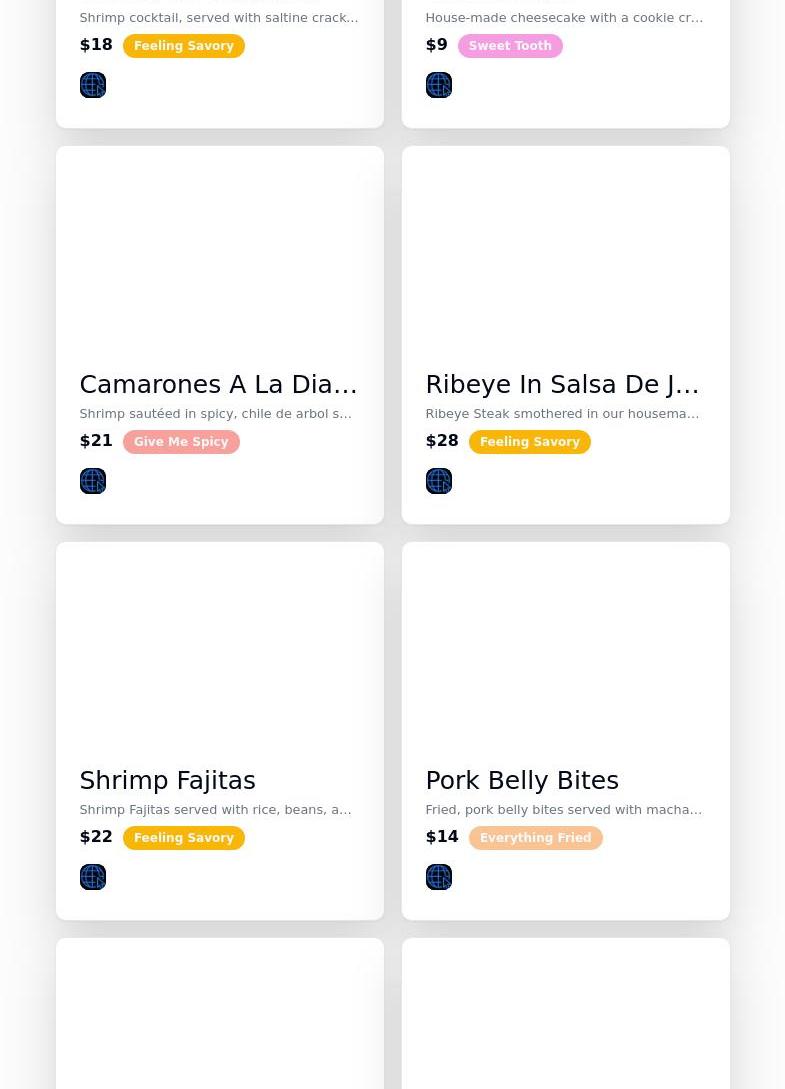
Task: Tap the globe icon under the house-made cheesecake
Action: click(x=439, y=85)
